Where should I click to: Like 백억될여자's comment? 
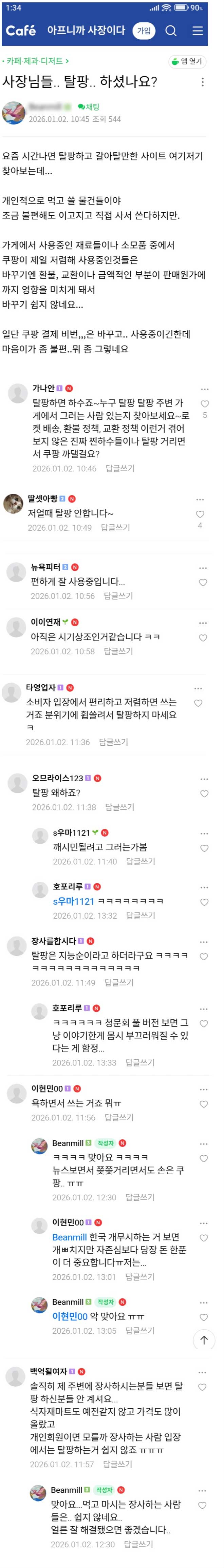click(202, 1387)
